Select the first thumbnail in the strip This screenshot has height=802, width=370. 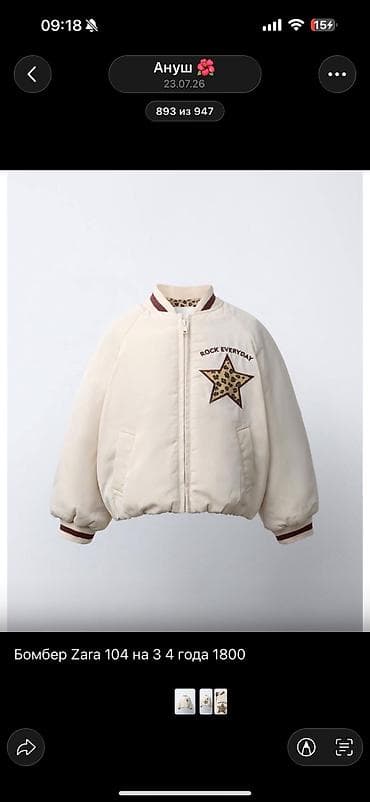coord(185,702)
